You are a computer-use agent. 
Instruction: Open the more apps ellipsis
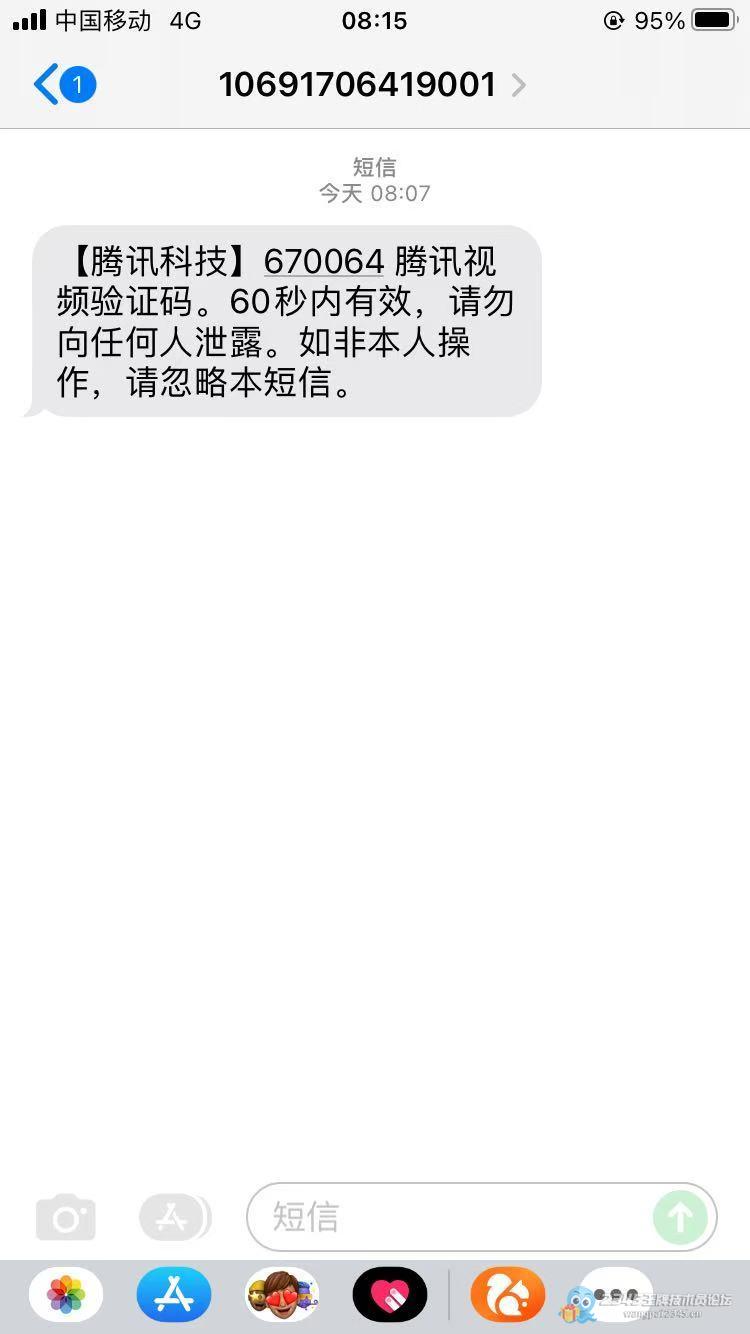click(616, 1295)
